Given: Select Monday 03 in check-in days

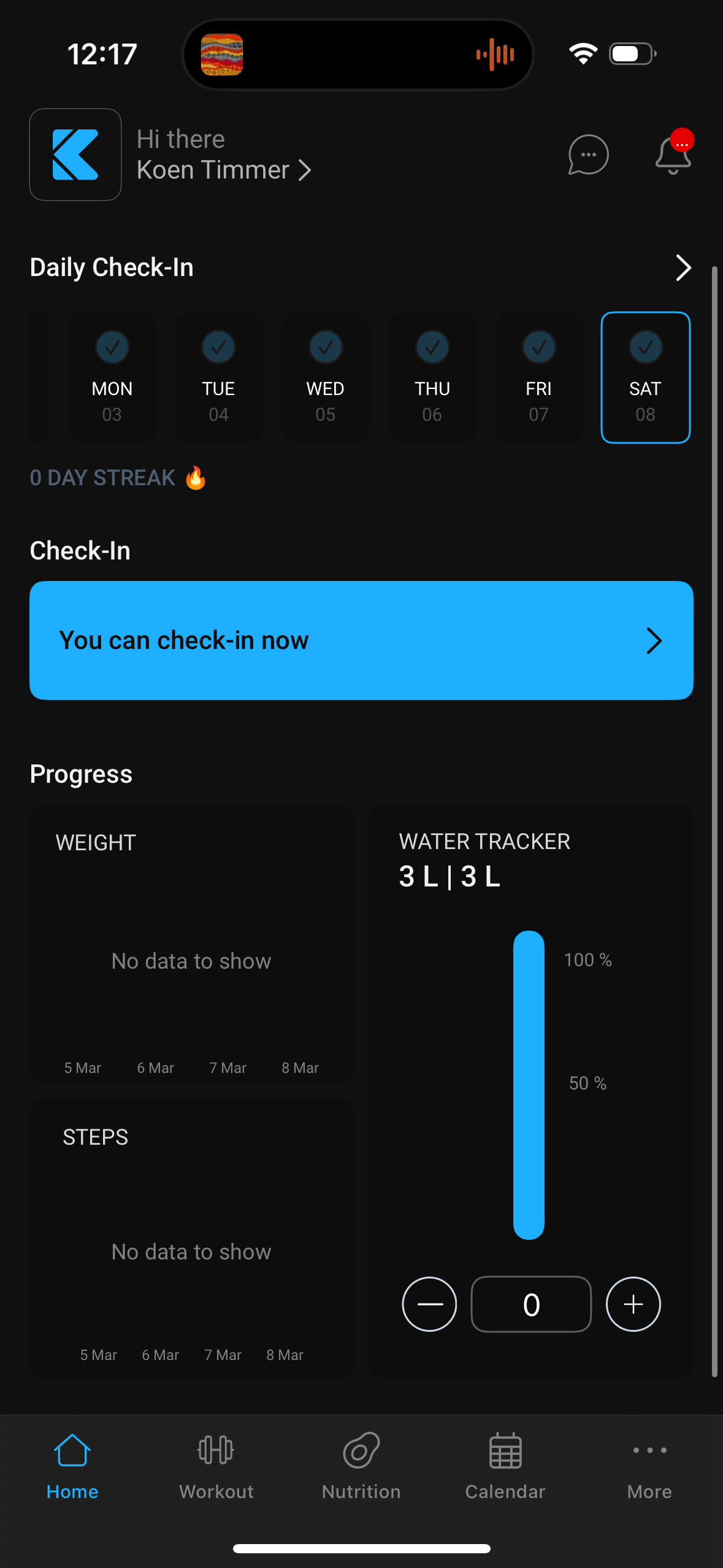Looking at the screenshot, I should click(x=112, y=377).
